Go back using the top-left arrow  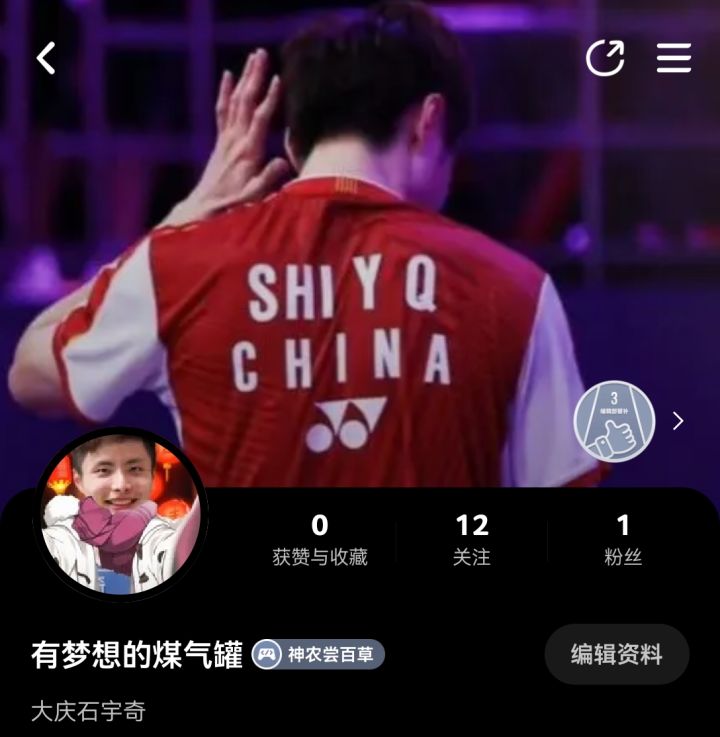tap(46, 58)
